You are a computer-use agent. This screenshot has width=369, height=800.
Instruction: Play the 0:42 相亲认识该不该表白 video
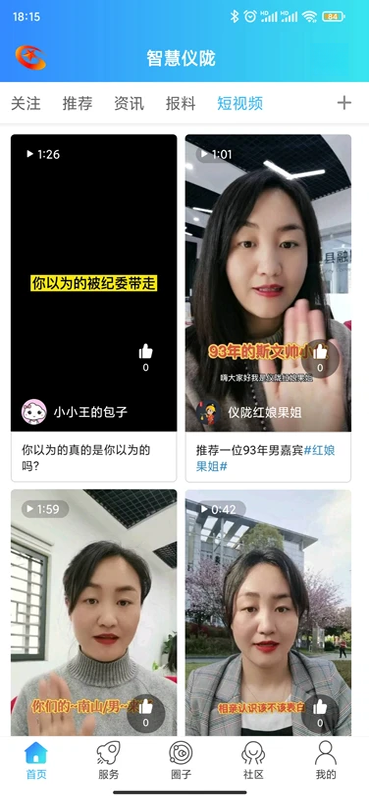[x=268, y=612]
